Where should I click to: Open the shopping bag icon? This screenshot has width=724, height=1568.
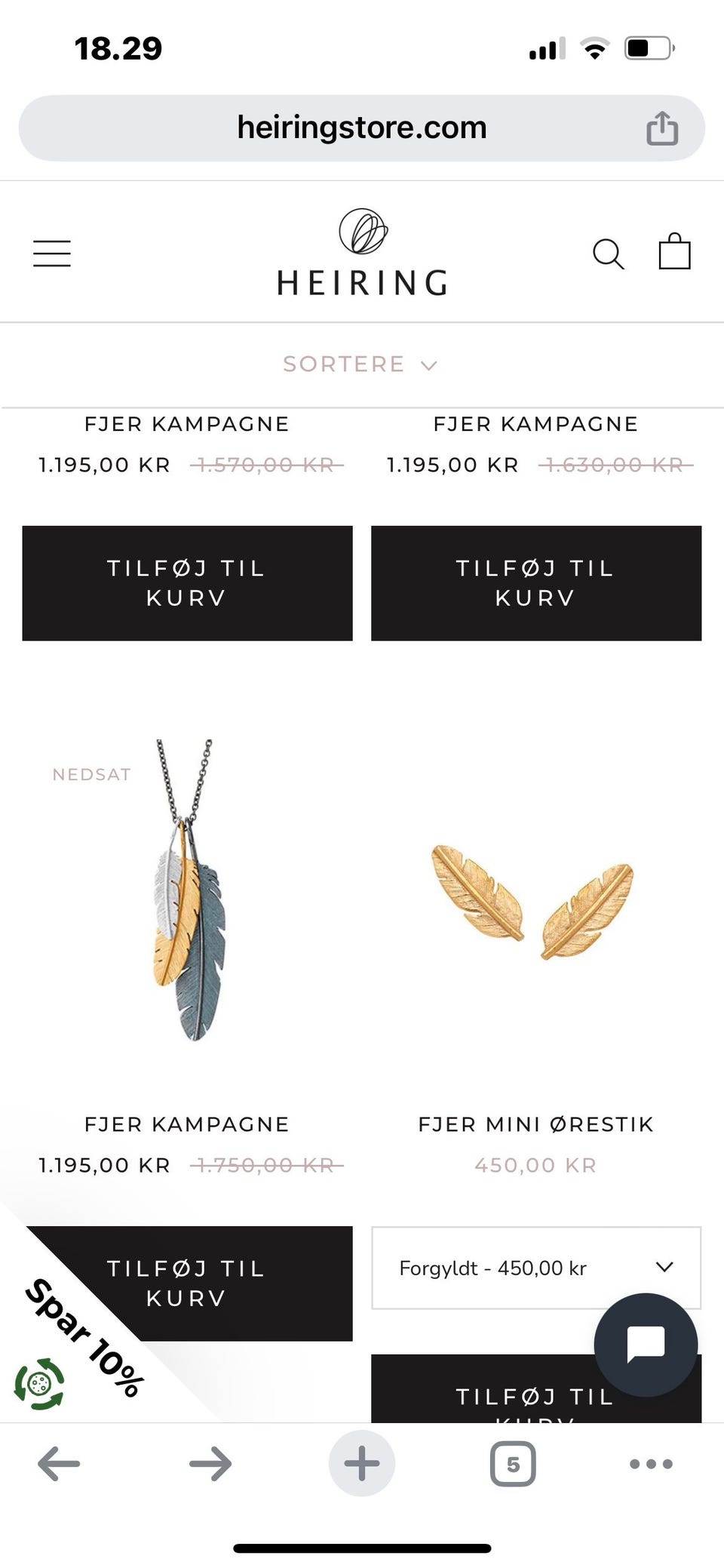pos(675,252)
